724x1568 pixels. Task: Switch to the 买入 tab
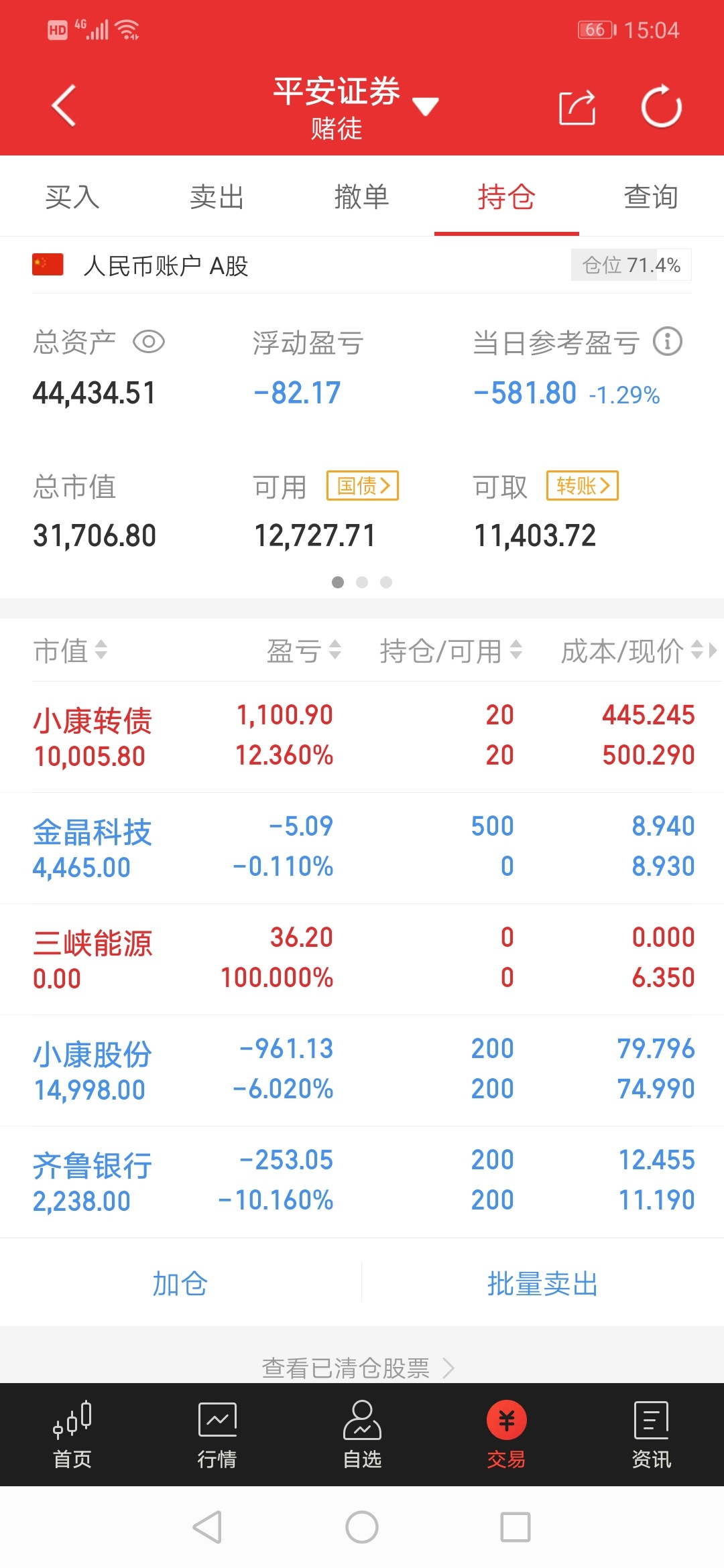coord(72,197)
